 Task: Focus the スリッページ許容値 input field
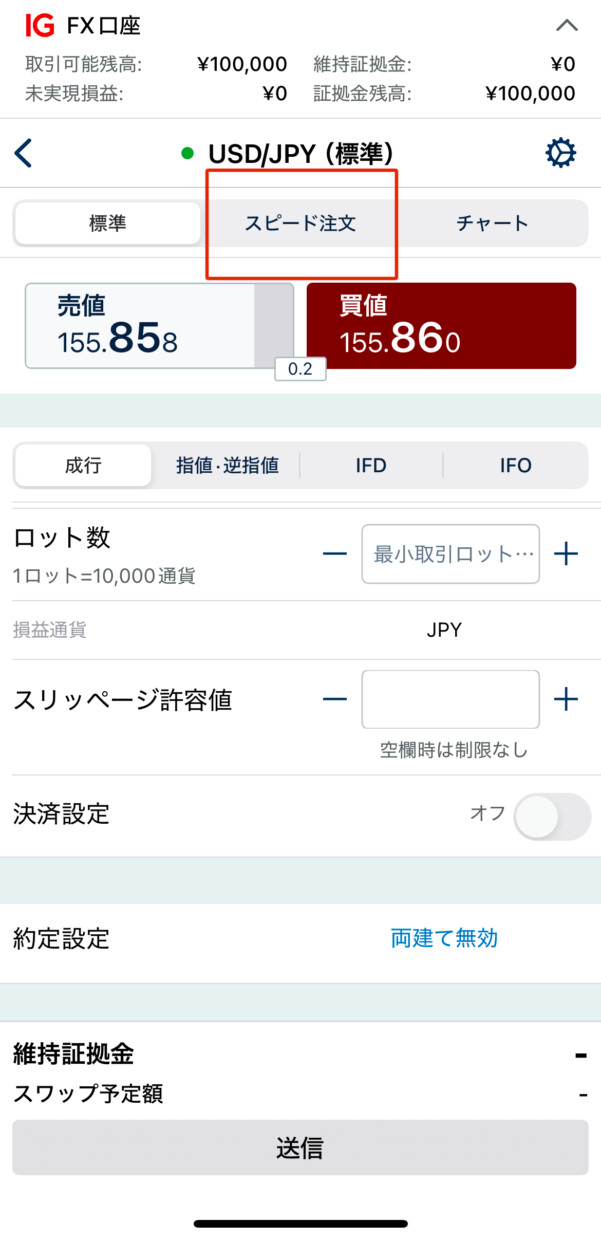pos(450,699)
